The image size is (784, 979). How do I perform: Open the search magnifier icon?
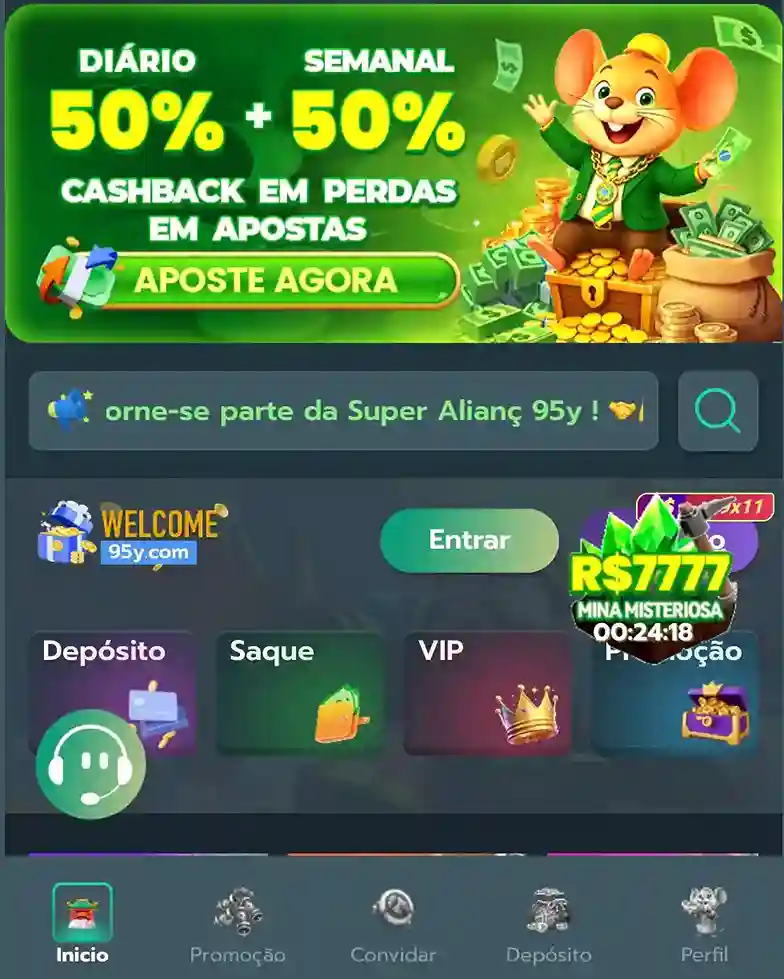coord(717,411)
